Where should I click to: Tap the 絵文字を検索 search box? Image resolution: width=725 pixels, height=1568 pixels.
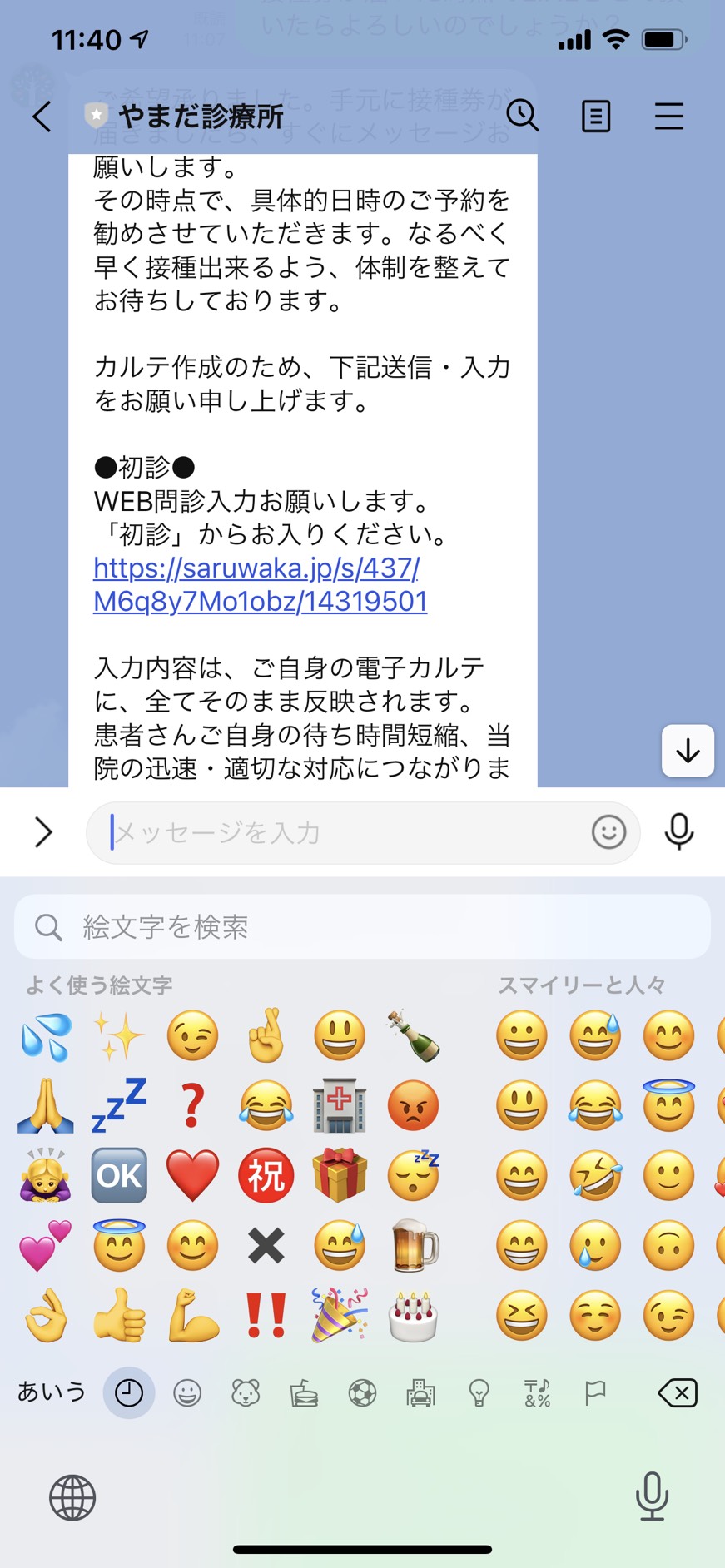[362, 926]
